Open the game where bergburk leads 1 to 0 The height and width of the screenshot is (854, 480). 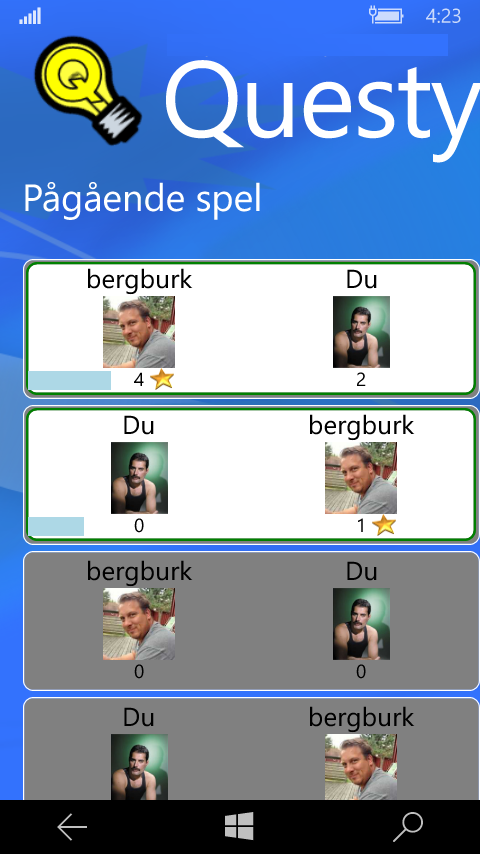coord(251,474)
